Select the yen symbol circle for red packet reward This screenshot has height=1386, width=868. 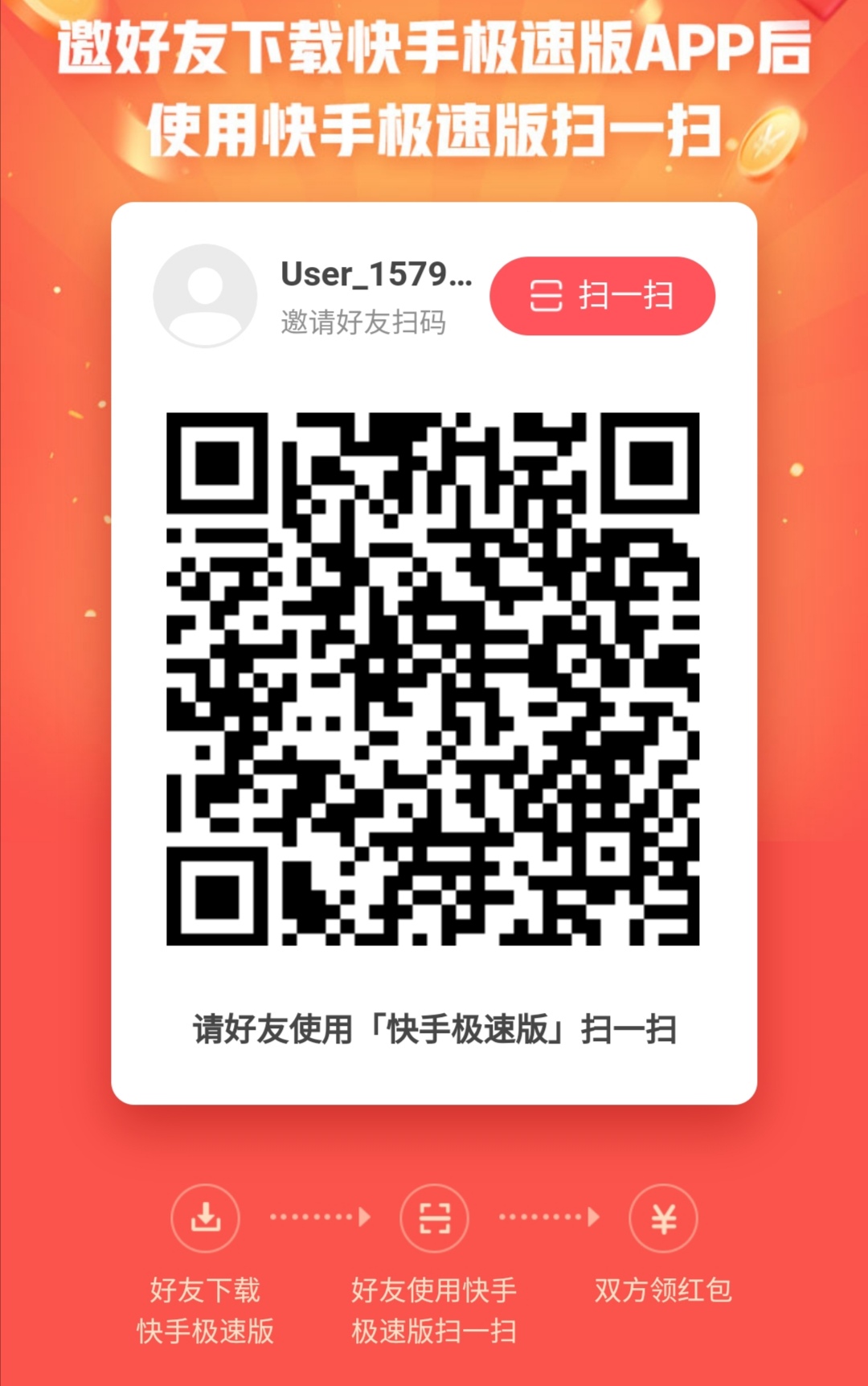(662, 1217)
